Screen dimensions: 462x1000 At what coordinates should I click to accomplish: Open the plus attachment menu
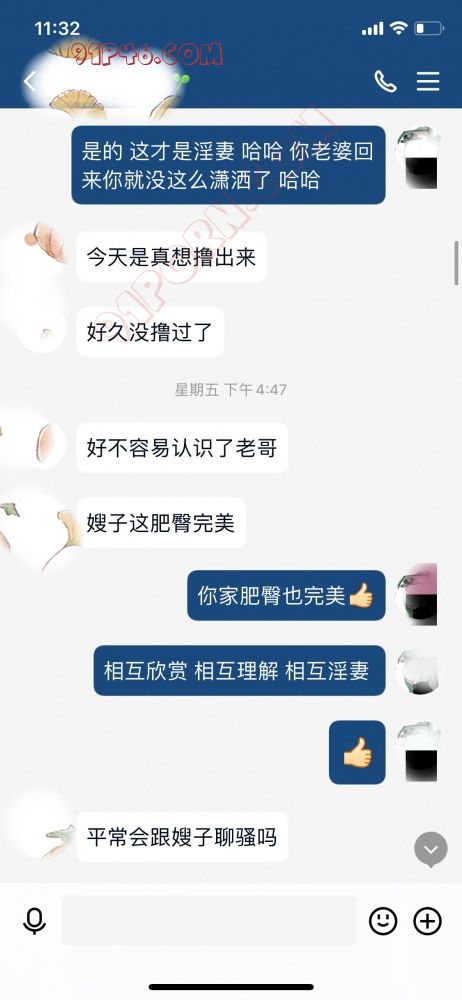point(428,921)
